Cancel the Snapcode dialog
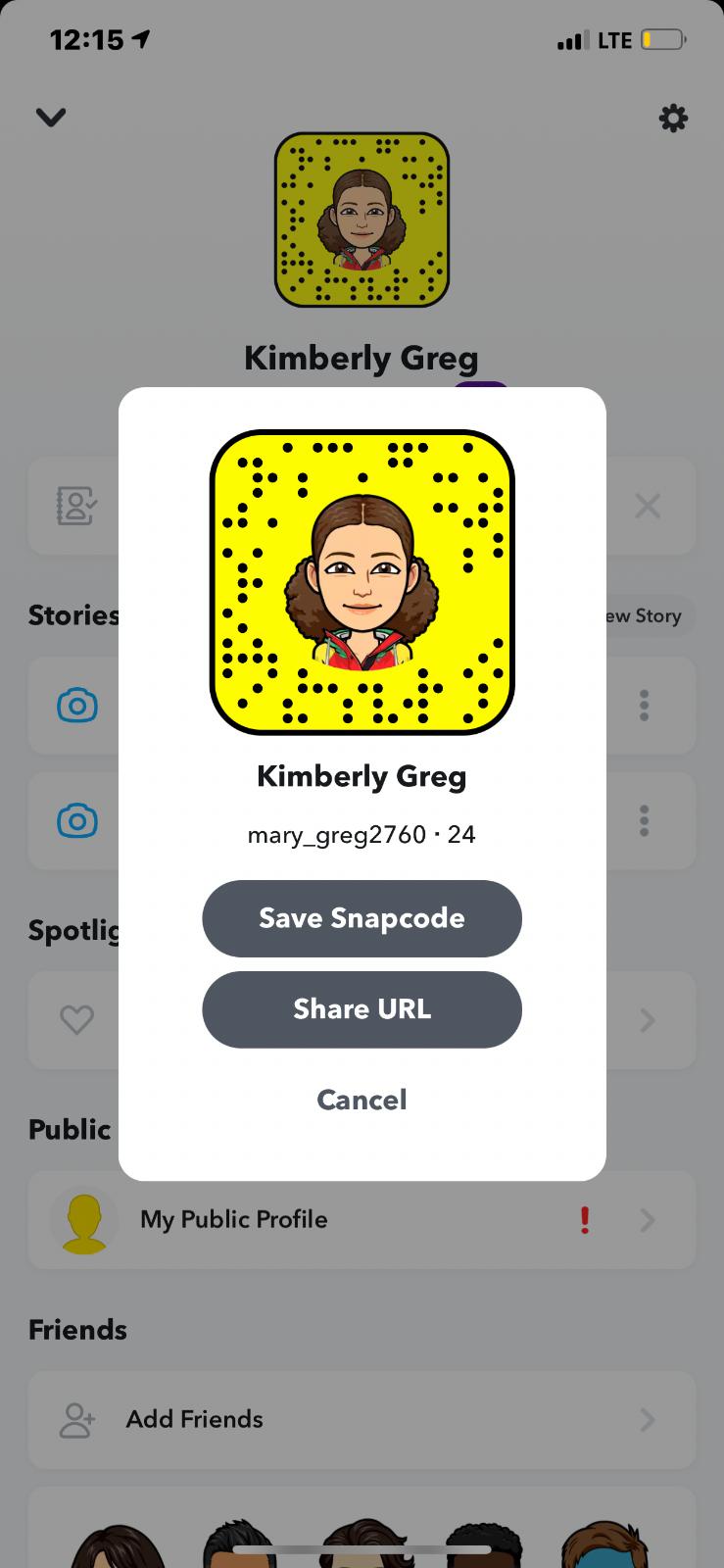 [362, 1100]
